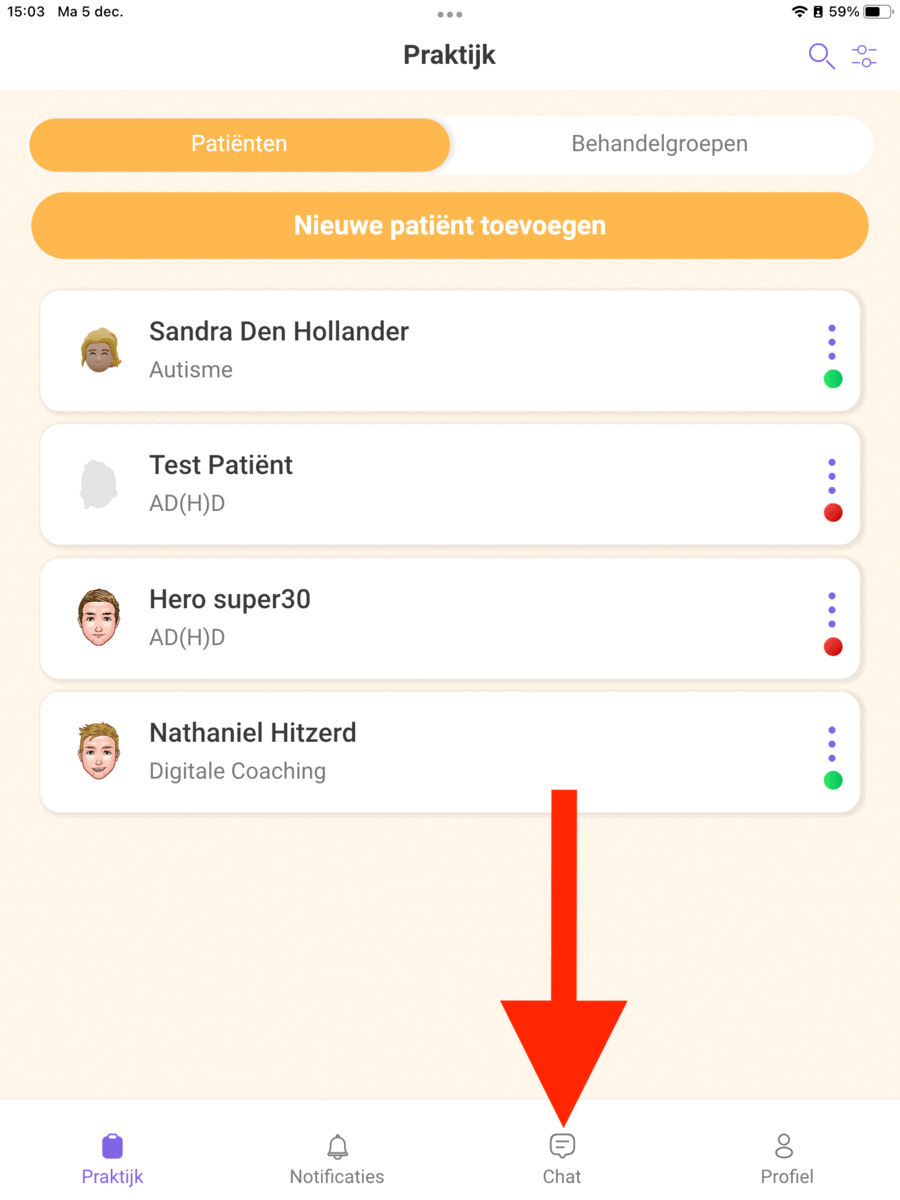The width and height of the screenshot is (900, 1200).
Task: Show more options for Test Patiënt
Action: pos(832,476)
